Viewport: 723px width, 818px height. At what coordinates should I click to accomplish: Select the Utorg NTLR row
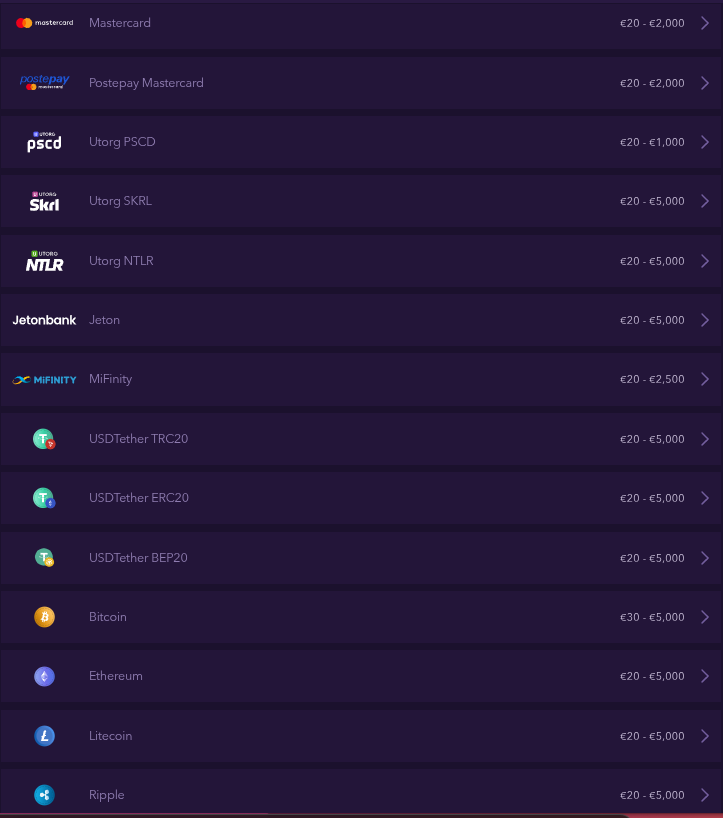tap(360, 261)
